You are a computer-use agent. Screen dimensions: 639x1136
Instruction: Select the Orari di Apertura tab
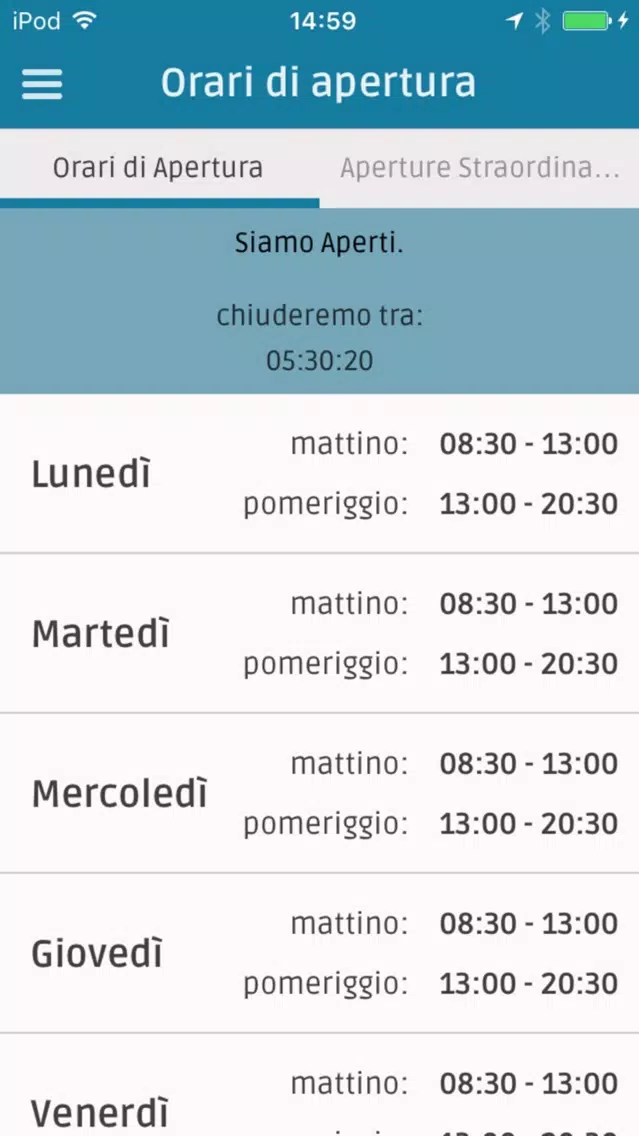(159, 168)
